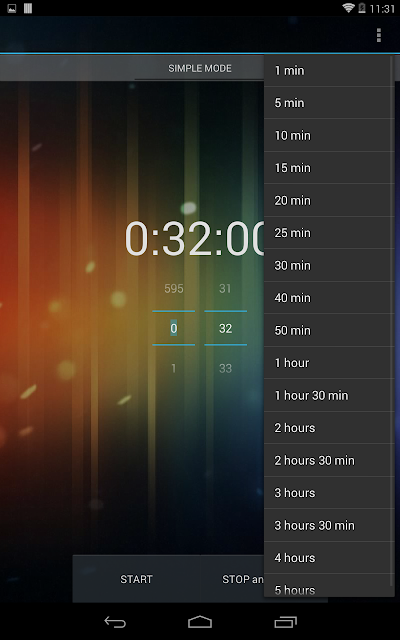Select the 4 hours preset

(x=329, y=558)
